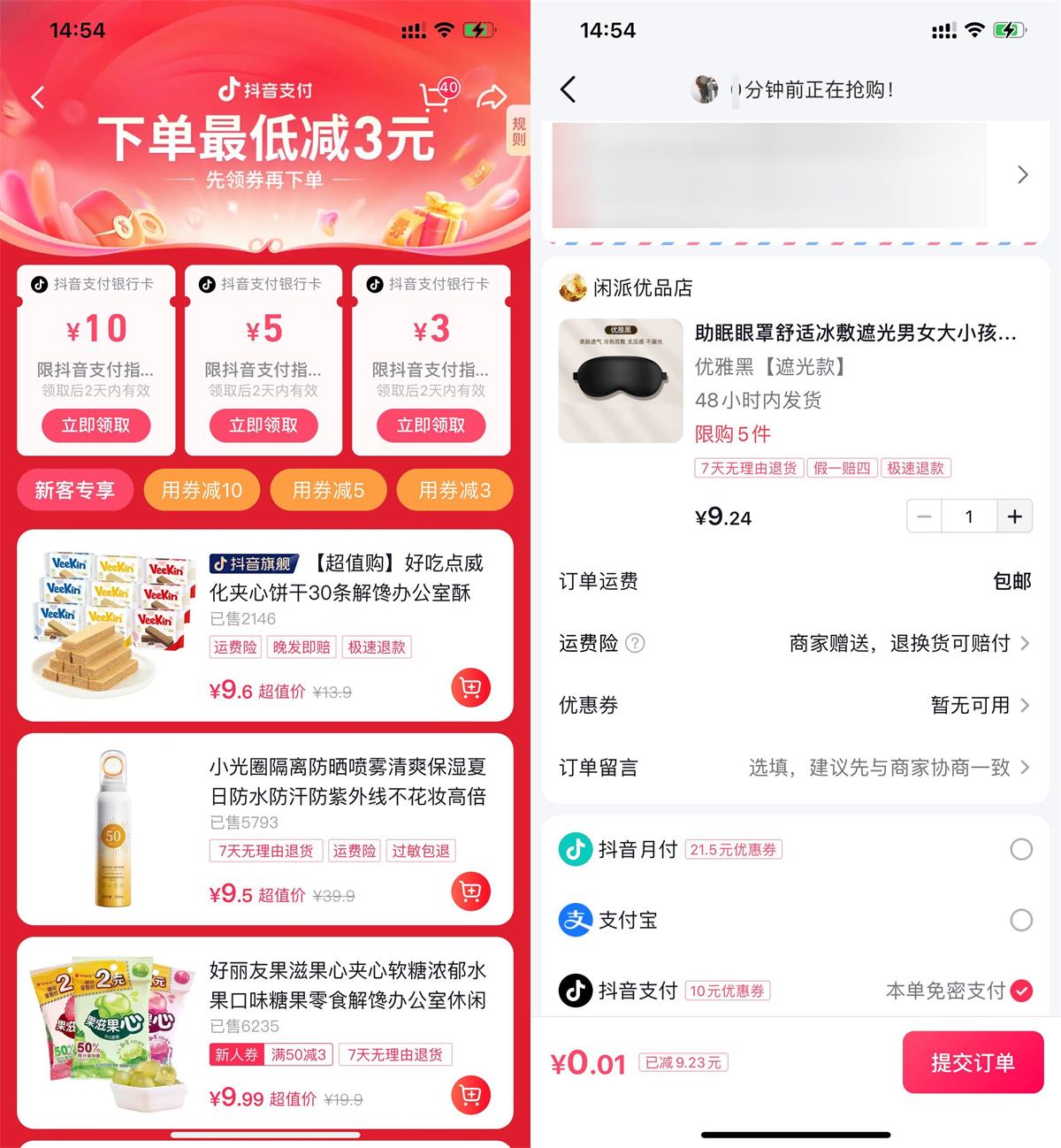
Task: Claim the ¥5 bank card coupon
Action: point(263,425)
